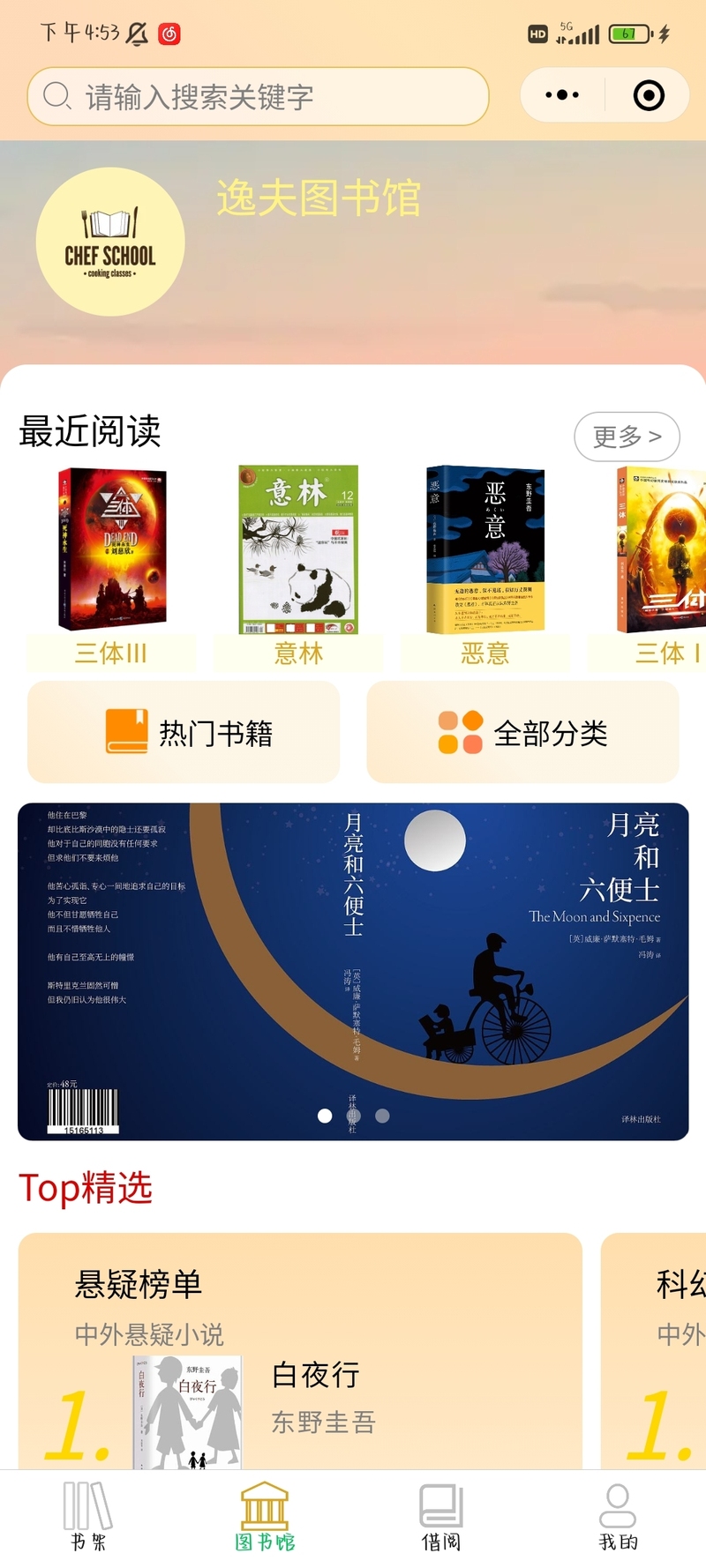Close the mini program via the circle icon
This screenshot has height=1568, width=706.
tap(649, 95)
